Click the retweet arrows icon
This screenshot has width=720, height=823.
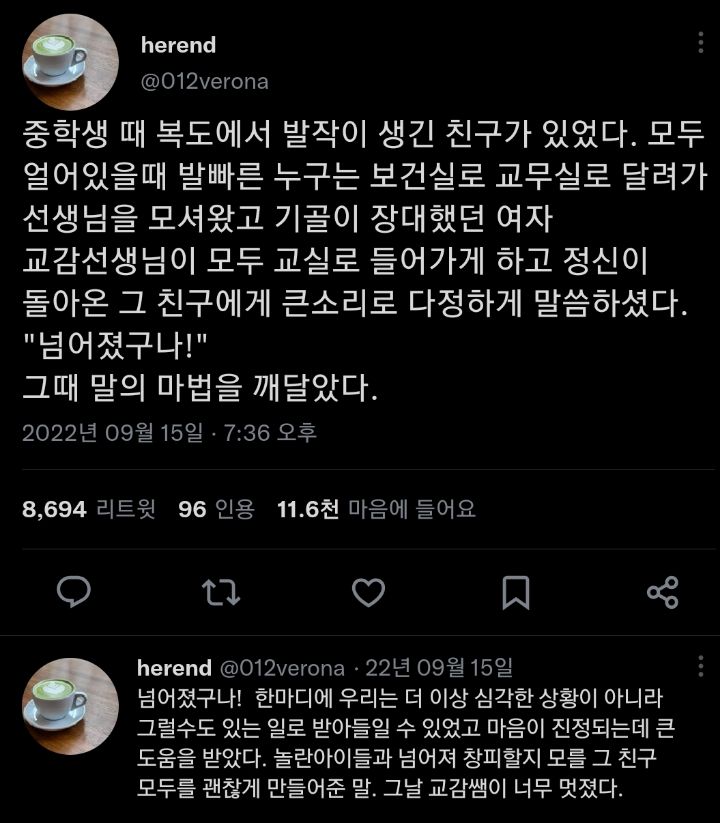(222, 594)
